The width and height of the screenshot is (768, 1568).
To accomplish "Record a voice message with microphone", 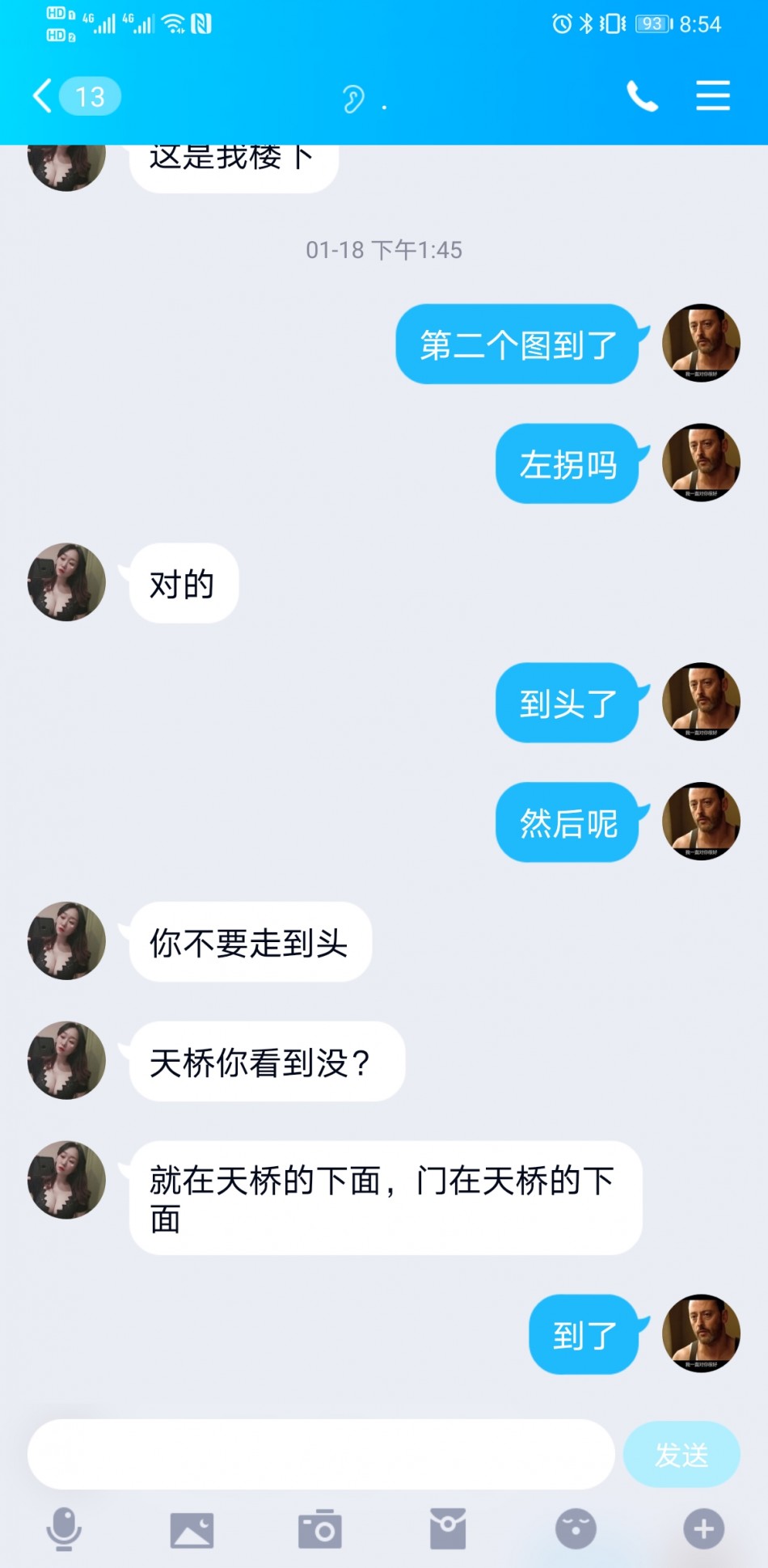I will (63, 1529).
